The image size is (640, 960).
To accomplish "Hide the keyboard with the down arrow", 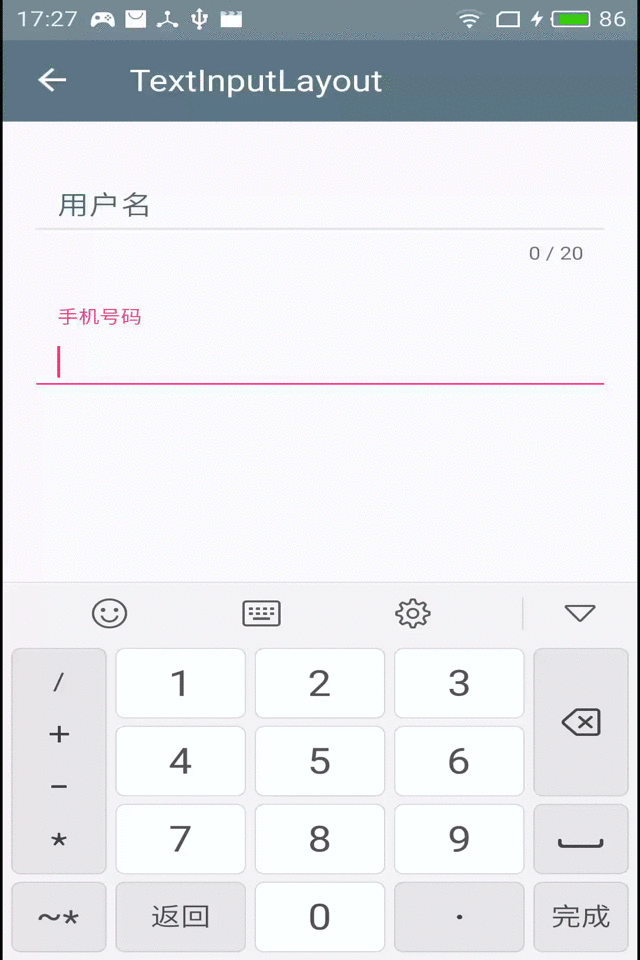I will pyautogui.click(x=580, y=613).
